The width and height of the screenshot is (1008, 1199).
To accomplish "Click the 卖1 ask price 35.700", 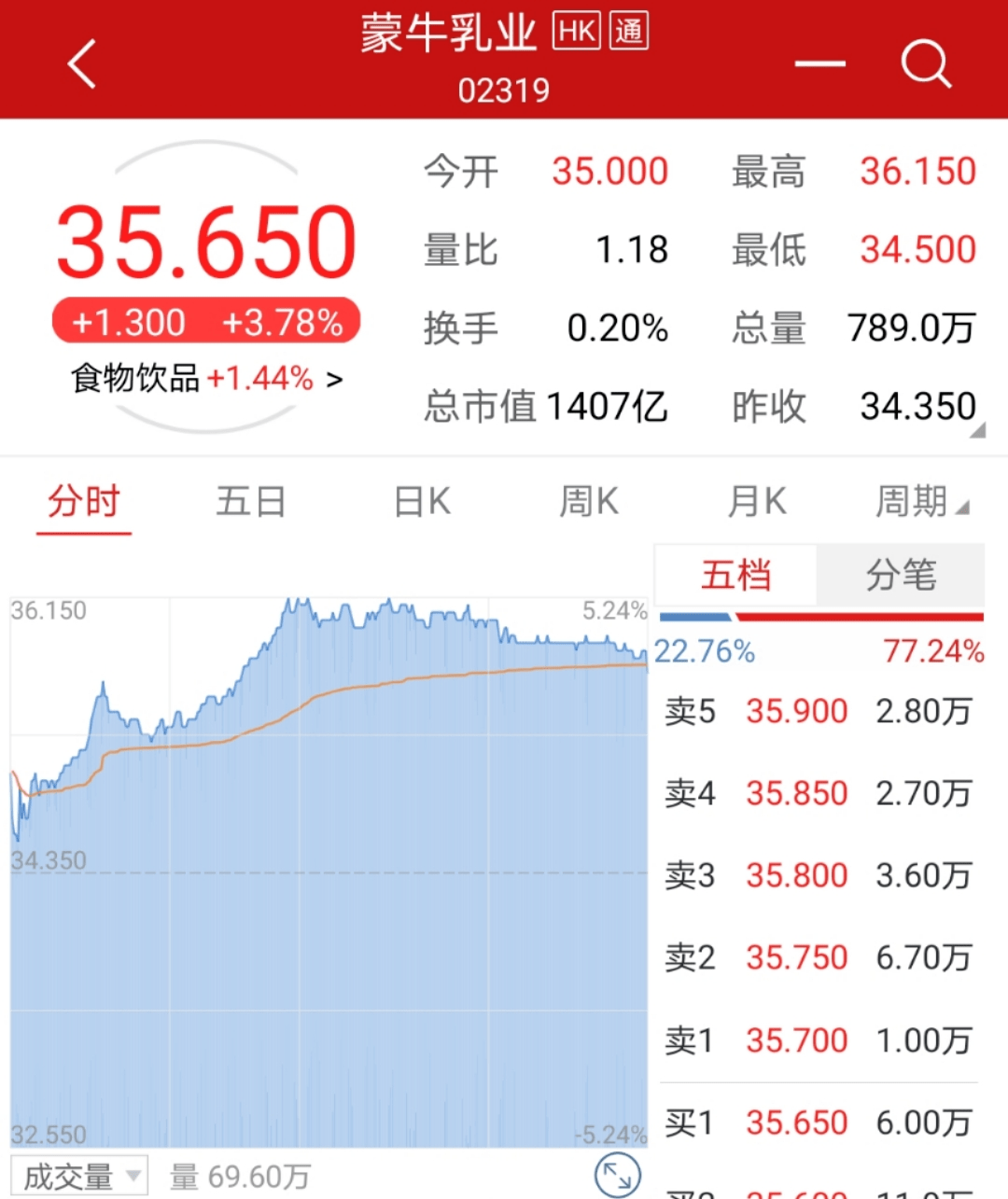I will click(796, 1040).
